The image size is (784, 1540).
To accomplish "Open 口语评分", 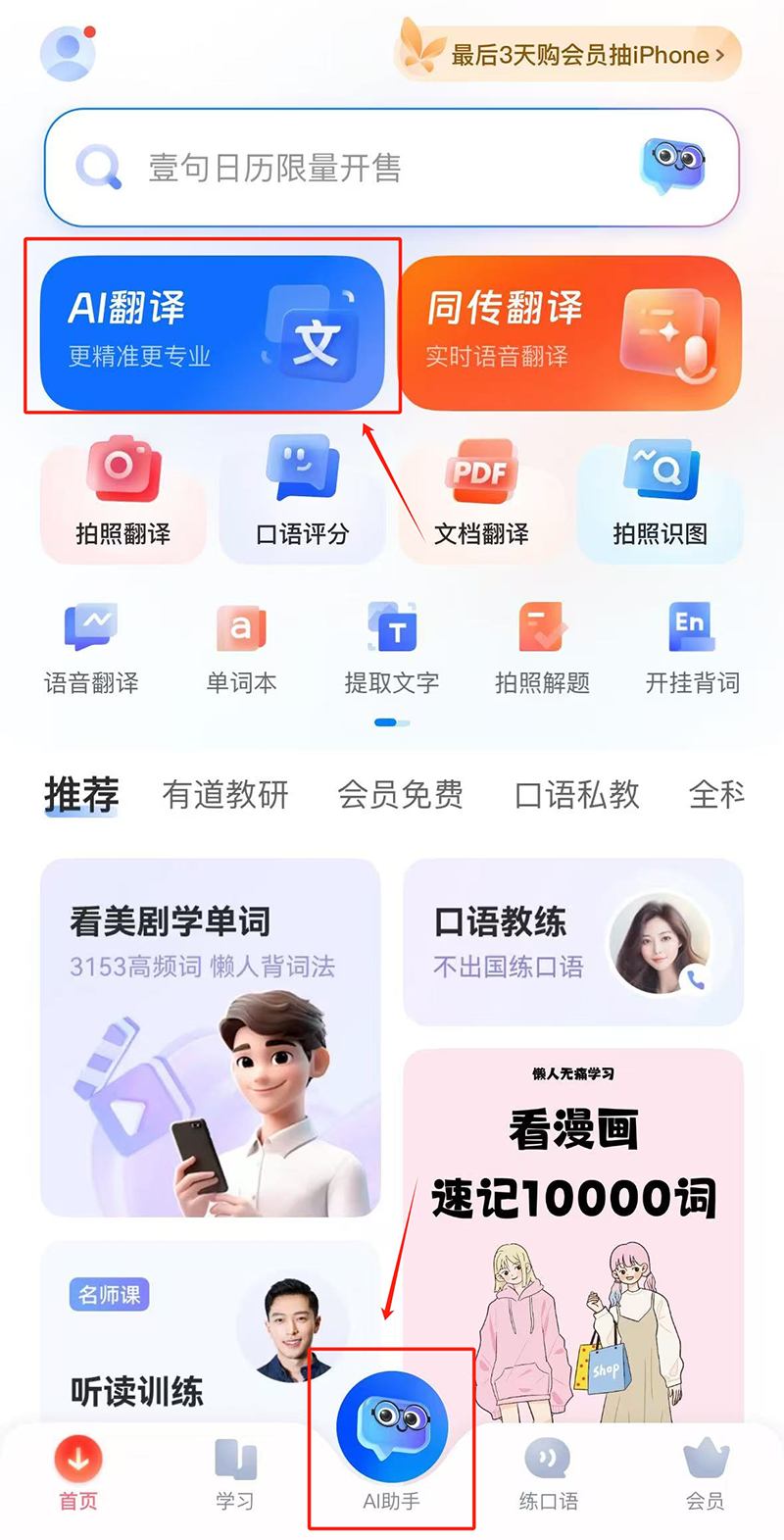I will pos(302,495).
